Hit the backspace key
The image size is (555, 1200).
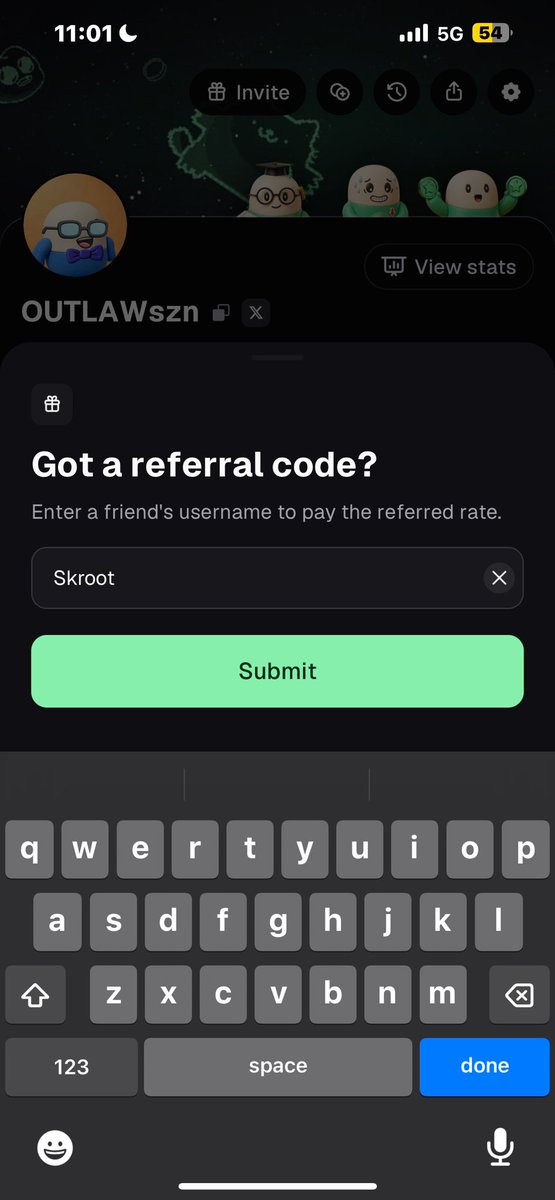click(x=518, y=995)
